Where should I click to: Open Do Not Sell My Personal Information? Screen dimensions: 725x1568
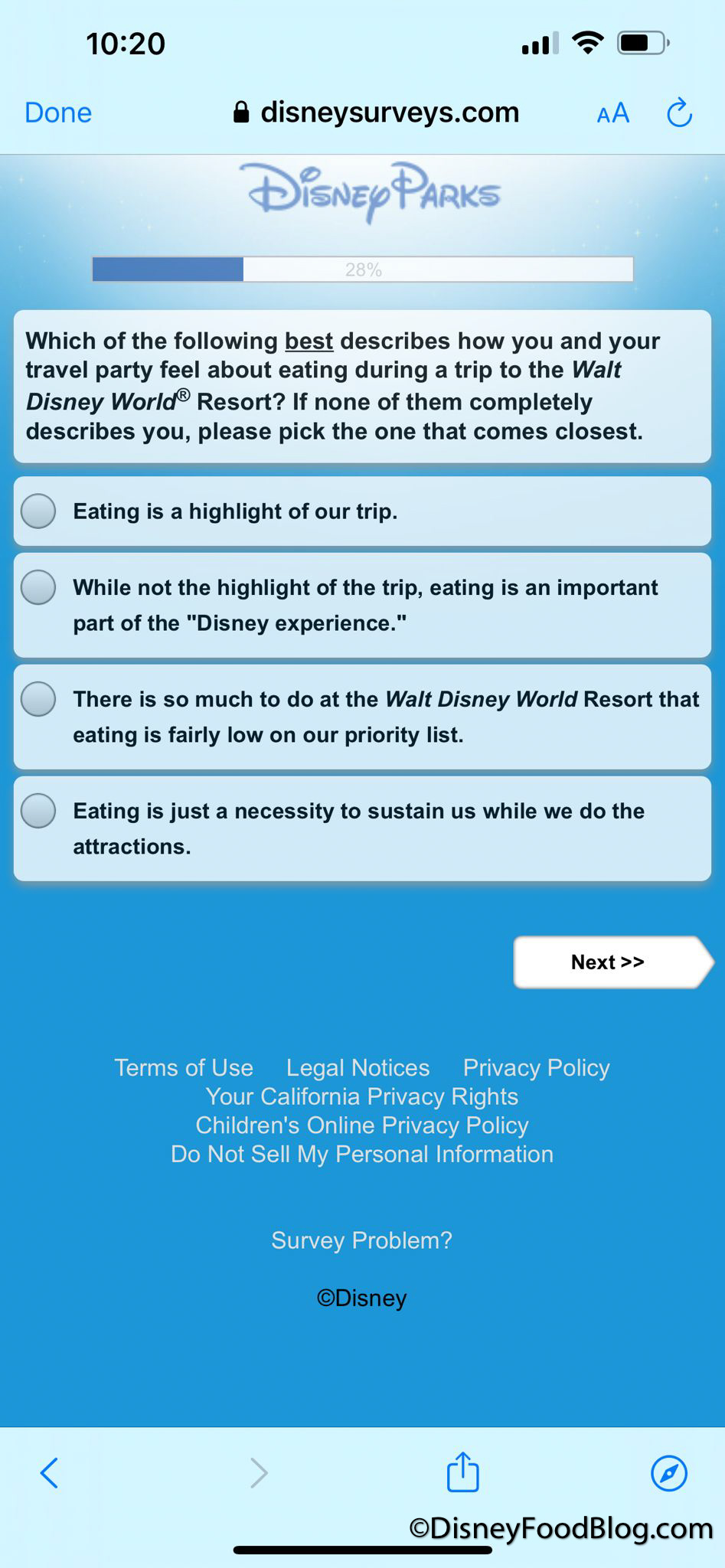361,1154
